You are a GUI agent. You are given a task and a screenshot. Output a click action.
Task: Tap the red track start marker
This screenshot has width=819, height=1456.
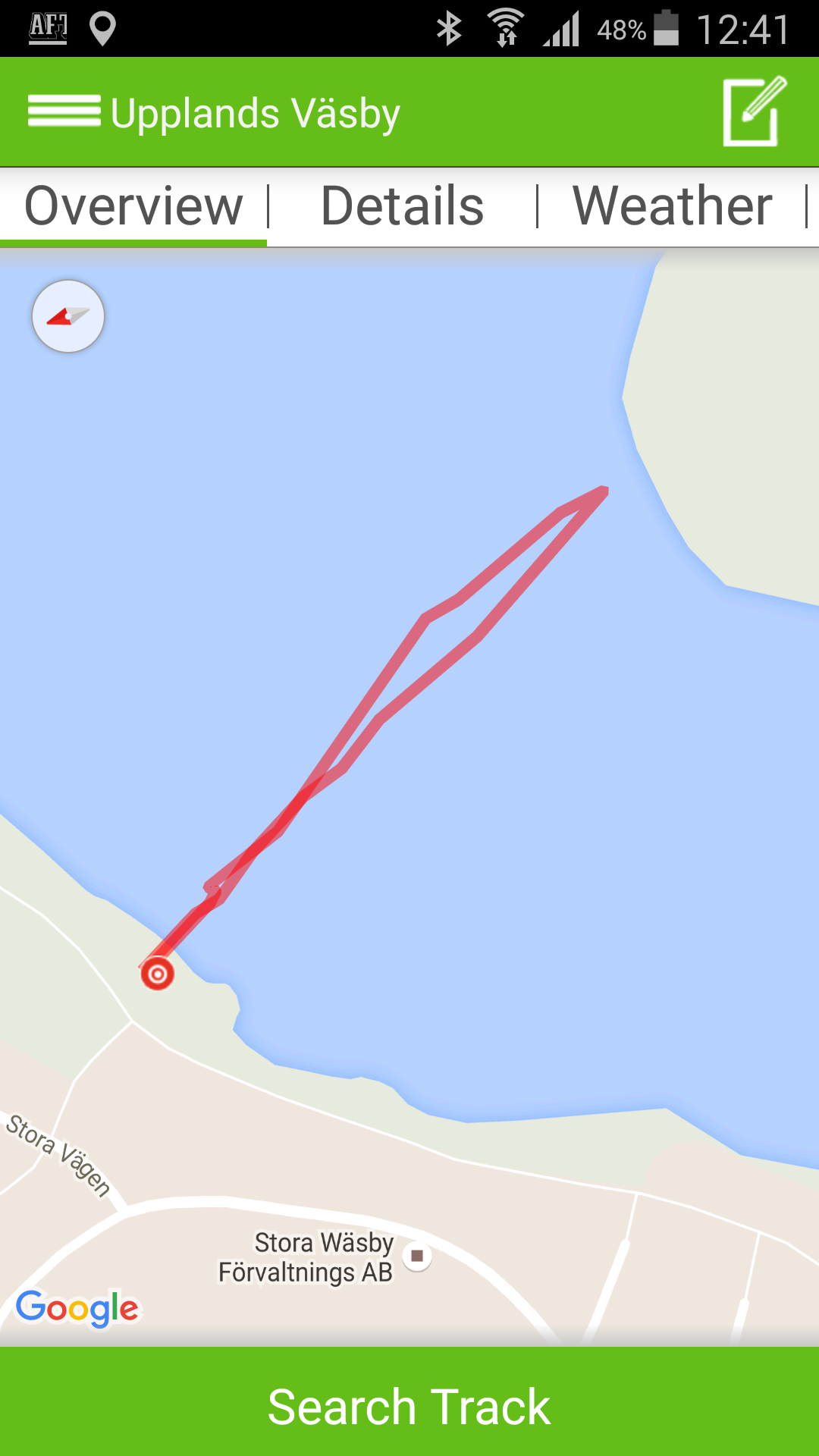point(158,974)
